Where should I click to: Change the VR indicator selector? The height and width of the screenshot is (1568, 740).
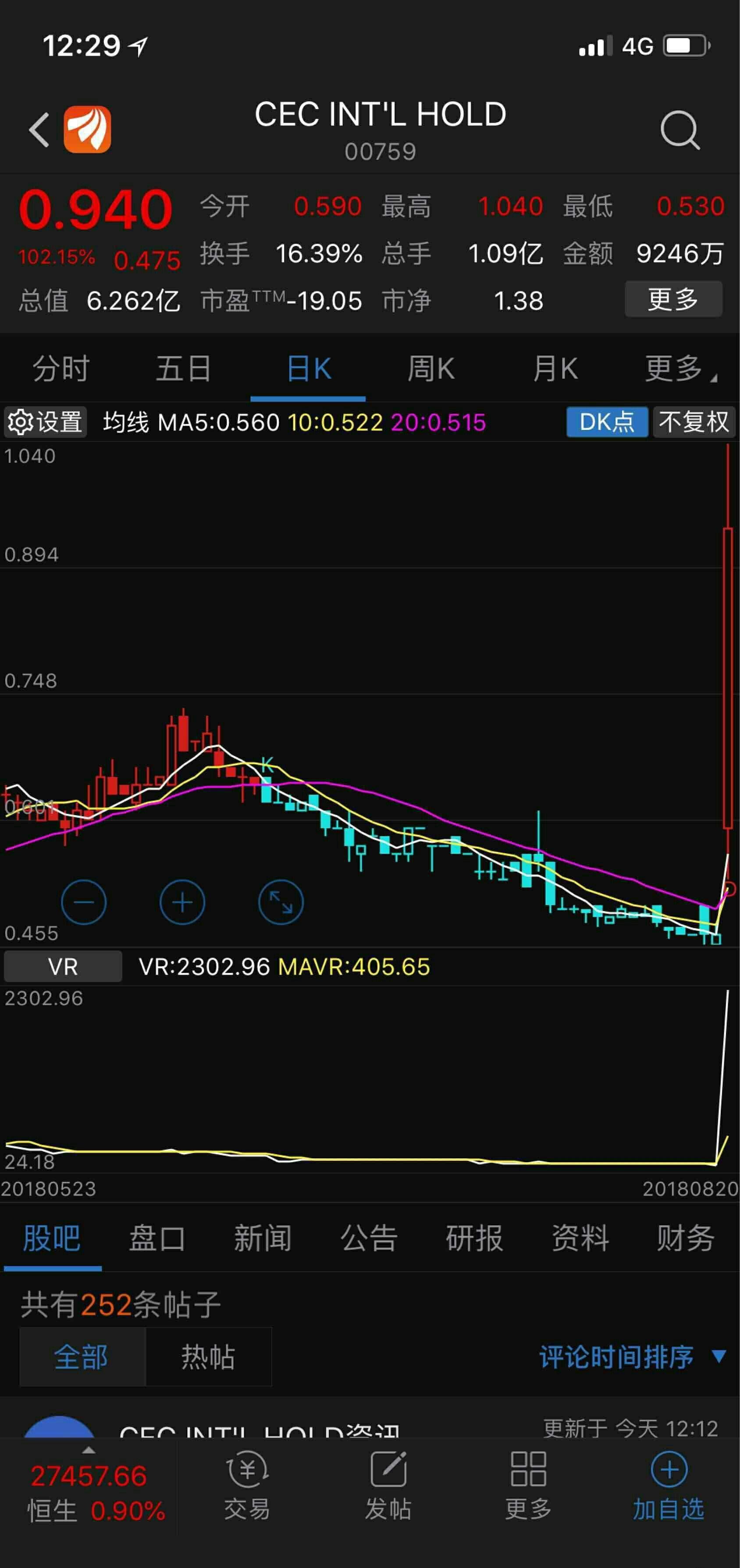point(63,967)
